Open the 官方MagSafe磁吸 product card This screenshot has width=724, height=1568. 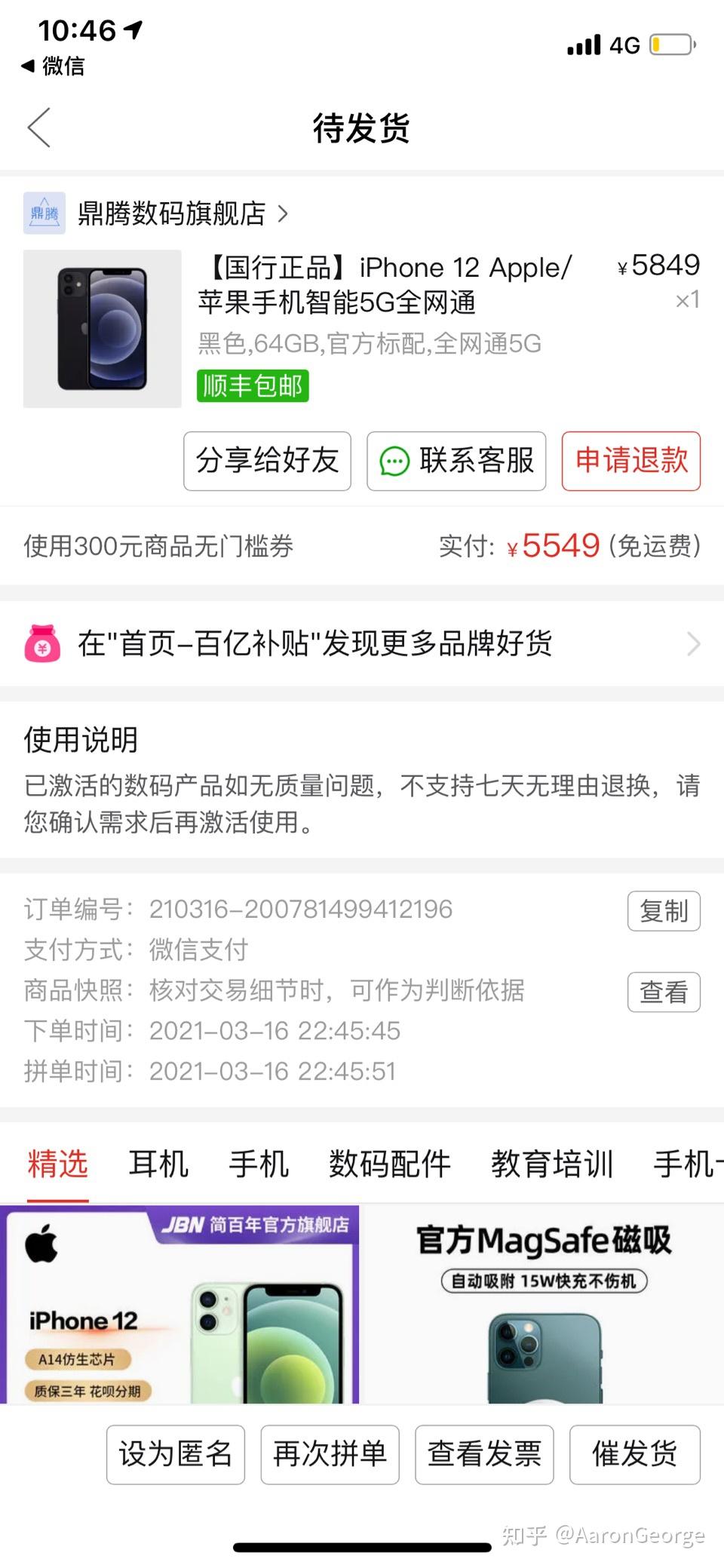coord(543,1305)
